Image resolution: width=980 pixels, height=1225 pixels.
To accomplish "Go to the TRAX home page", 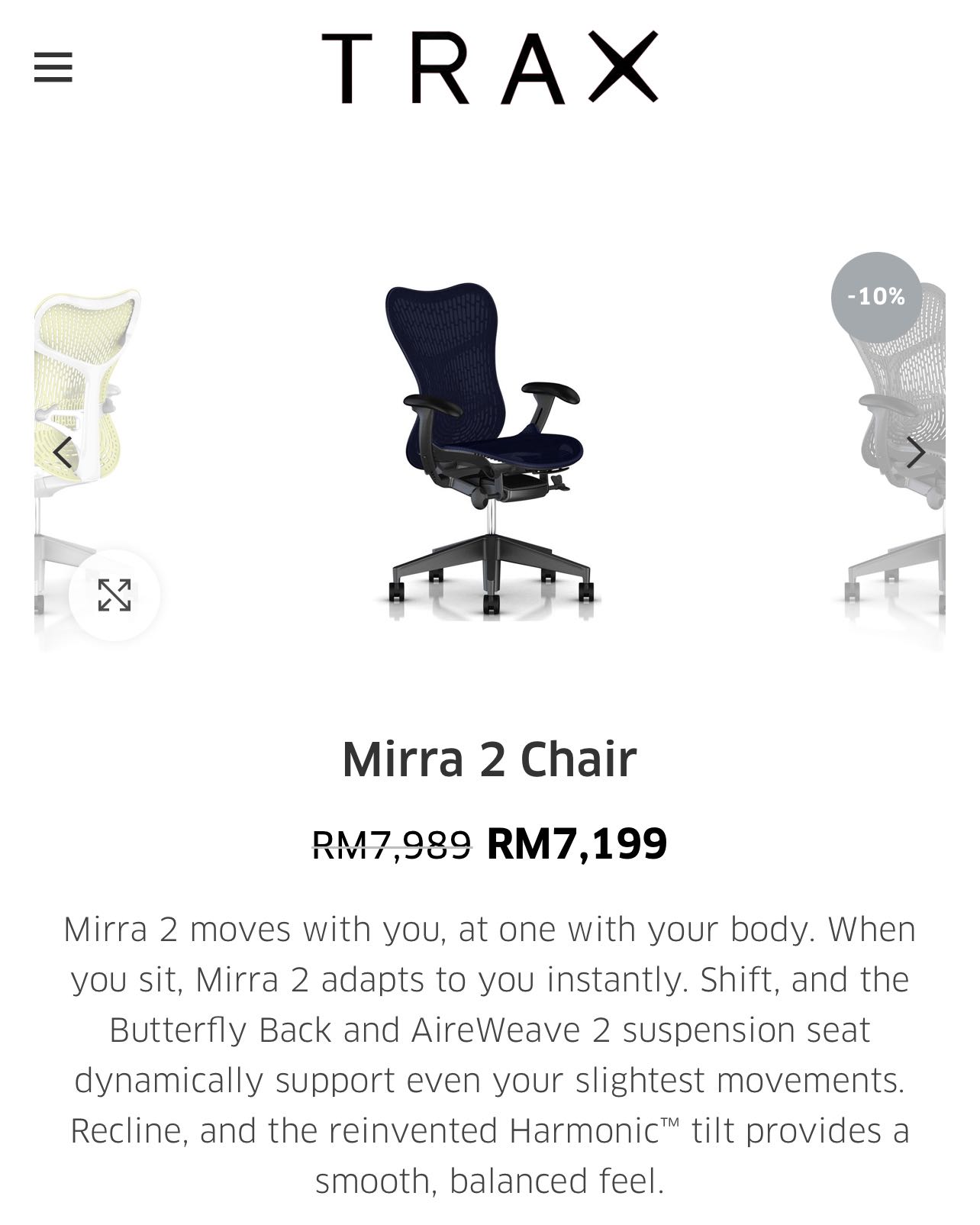I will click(489, 67).
